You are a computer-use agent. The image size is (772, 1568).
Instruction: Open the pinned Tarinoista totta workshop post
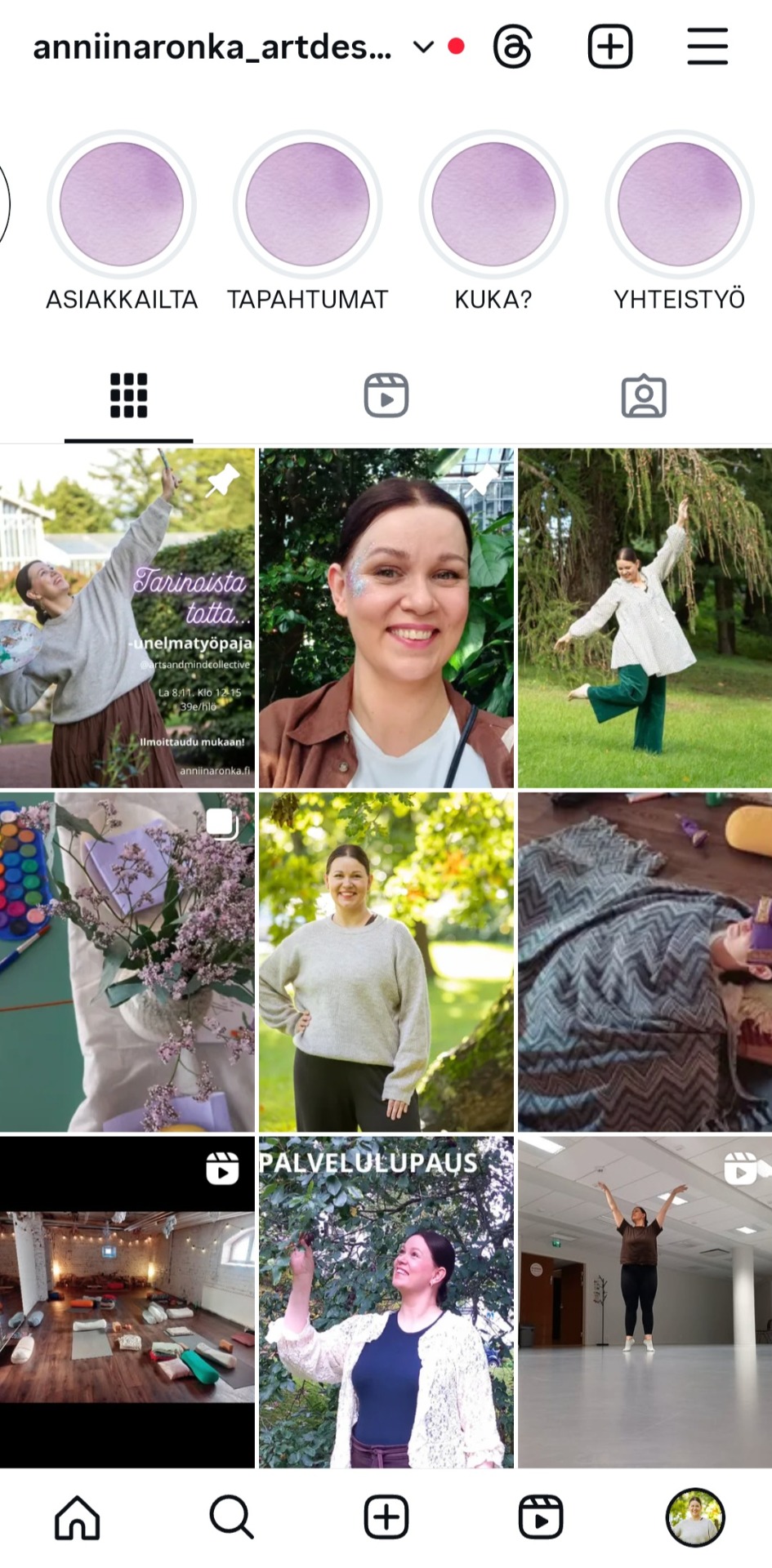(x=127, y=618)
